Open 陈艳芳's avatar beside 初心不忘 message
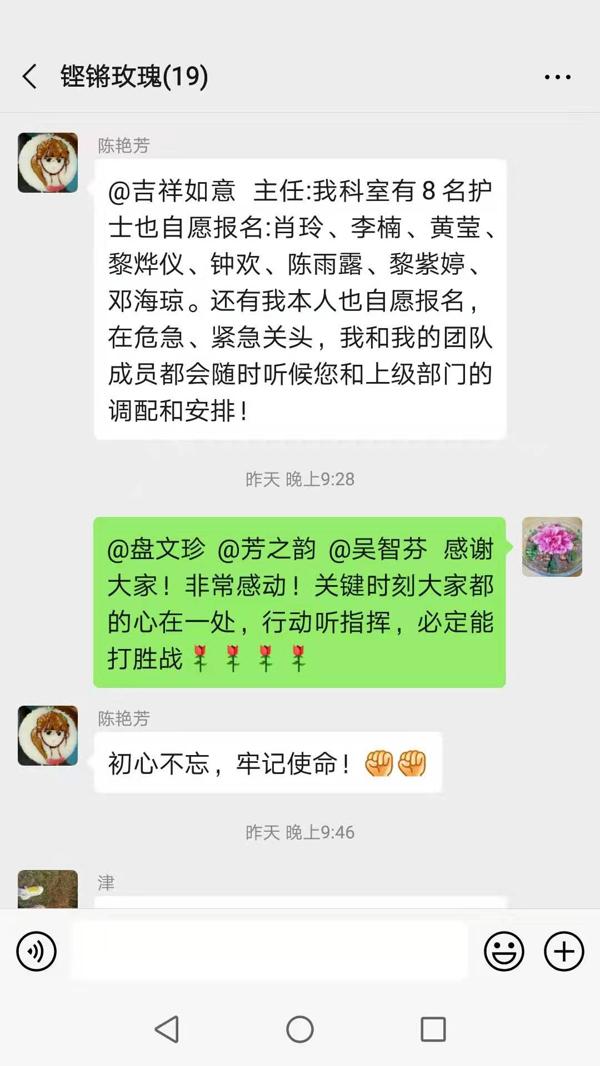Image resolution: width=600 pixels, height=1066 pixels. [47, 735]
